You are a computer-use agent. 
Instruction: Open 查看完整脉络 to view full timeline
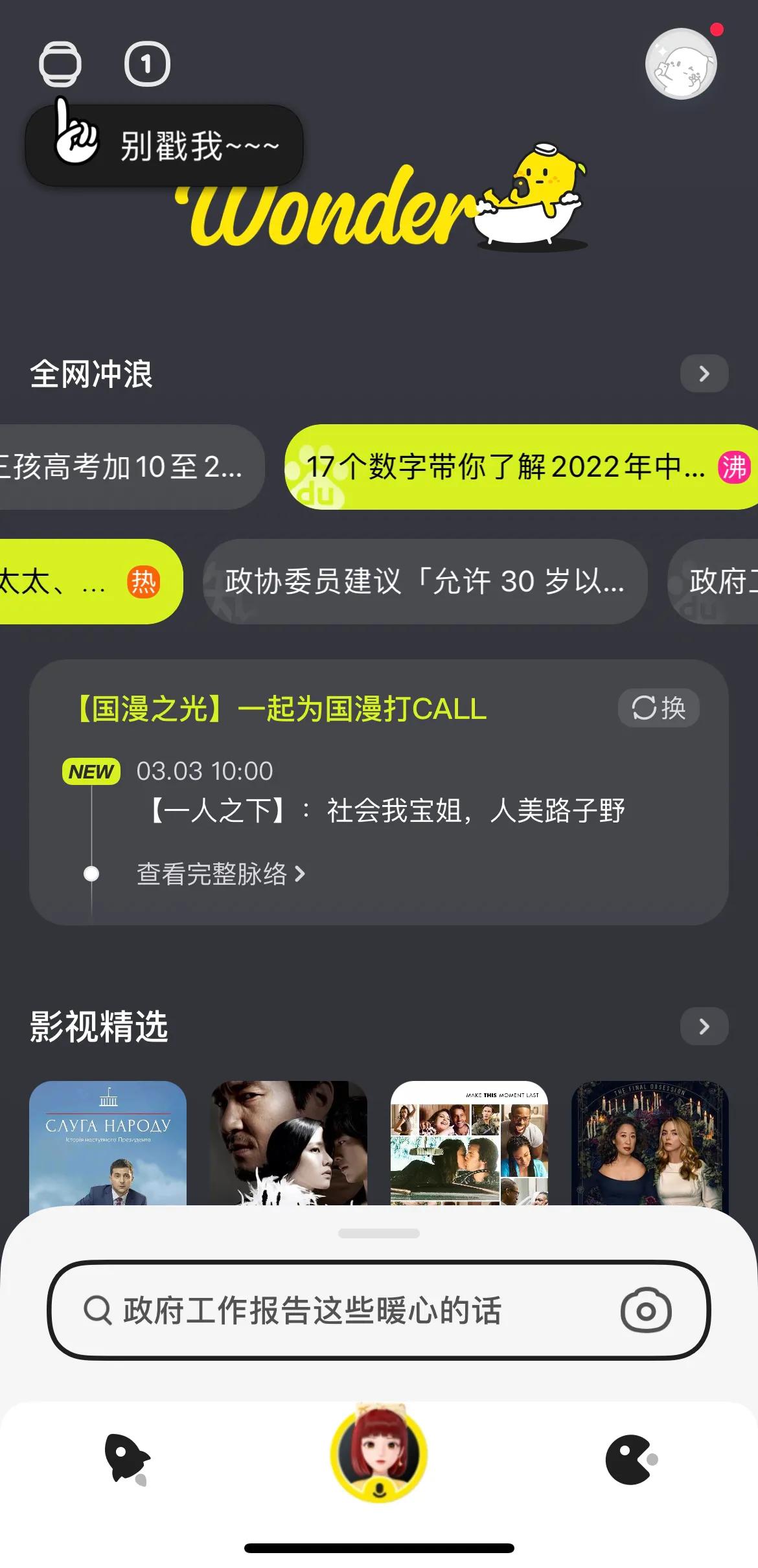tap(220, 874)
